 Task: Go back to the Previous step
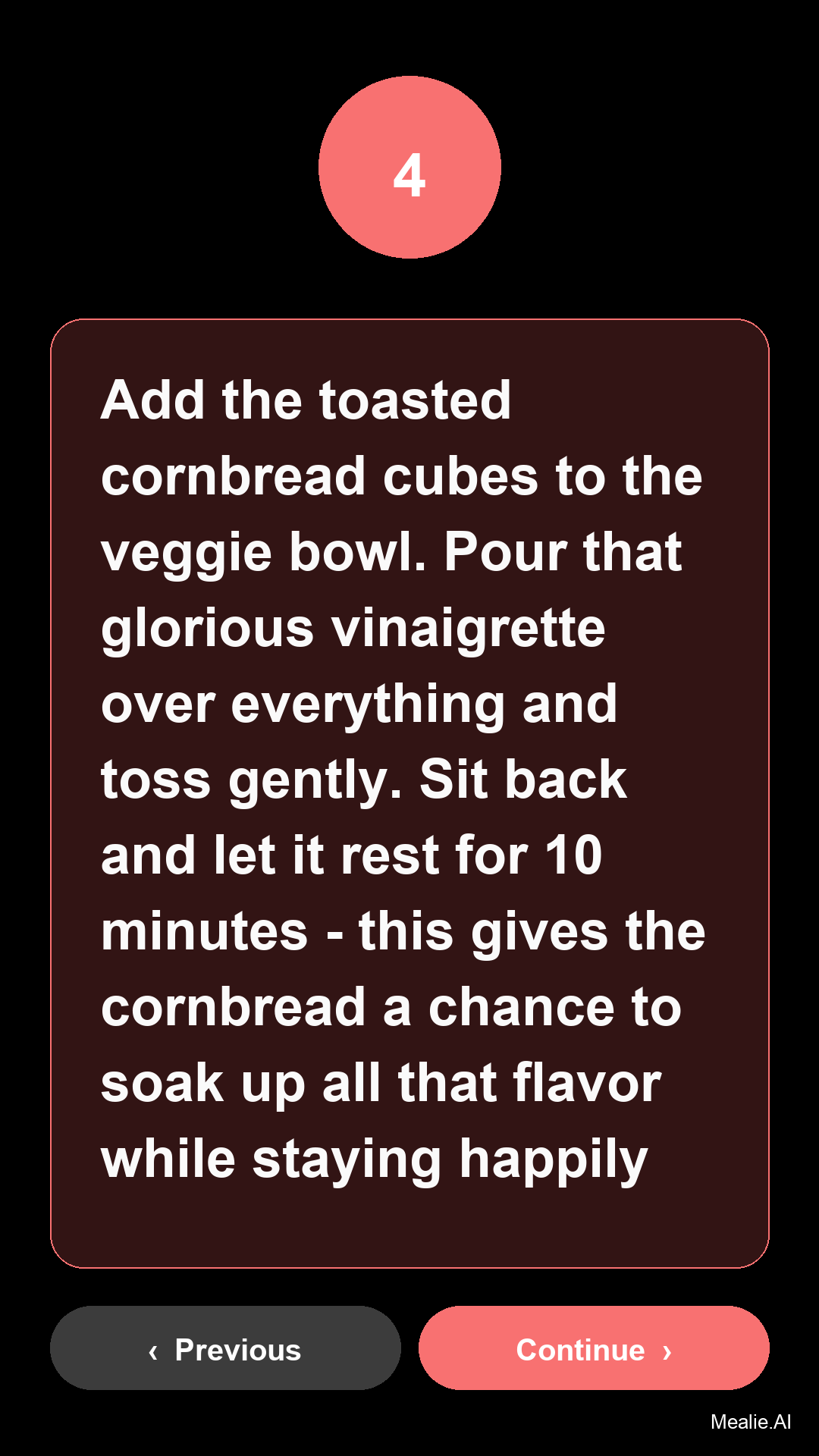pyautogui.click(x=225, y=1348)
